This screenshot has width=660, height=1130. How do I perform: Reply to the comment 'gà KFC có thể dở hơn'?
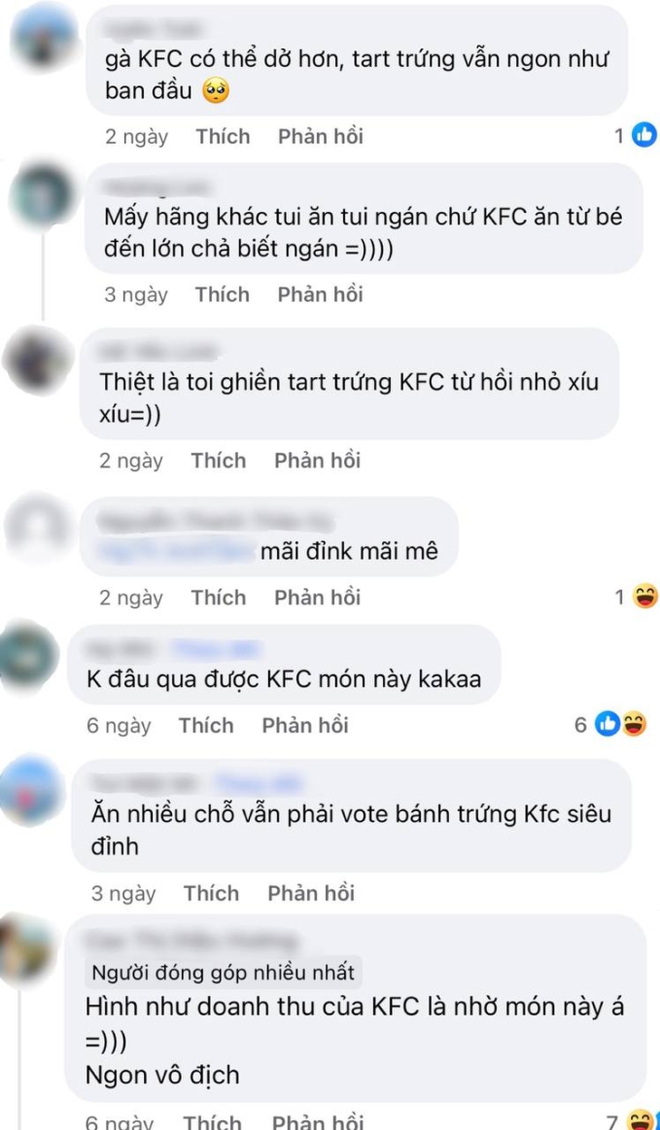[320, 136]
